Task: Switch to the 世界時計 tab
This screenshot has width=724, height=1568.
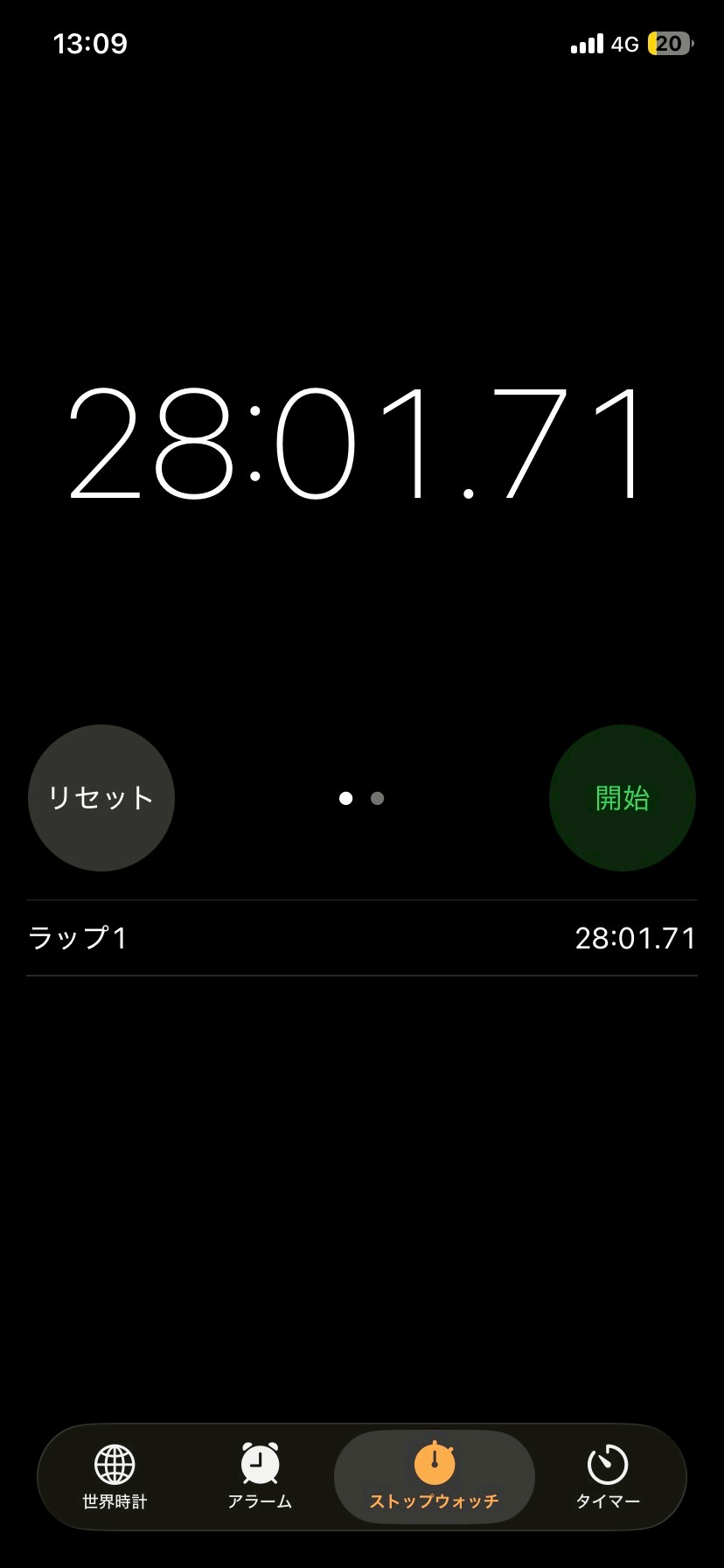Action: click(115, 1476)
